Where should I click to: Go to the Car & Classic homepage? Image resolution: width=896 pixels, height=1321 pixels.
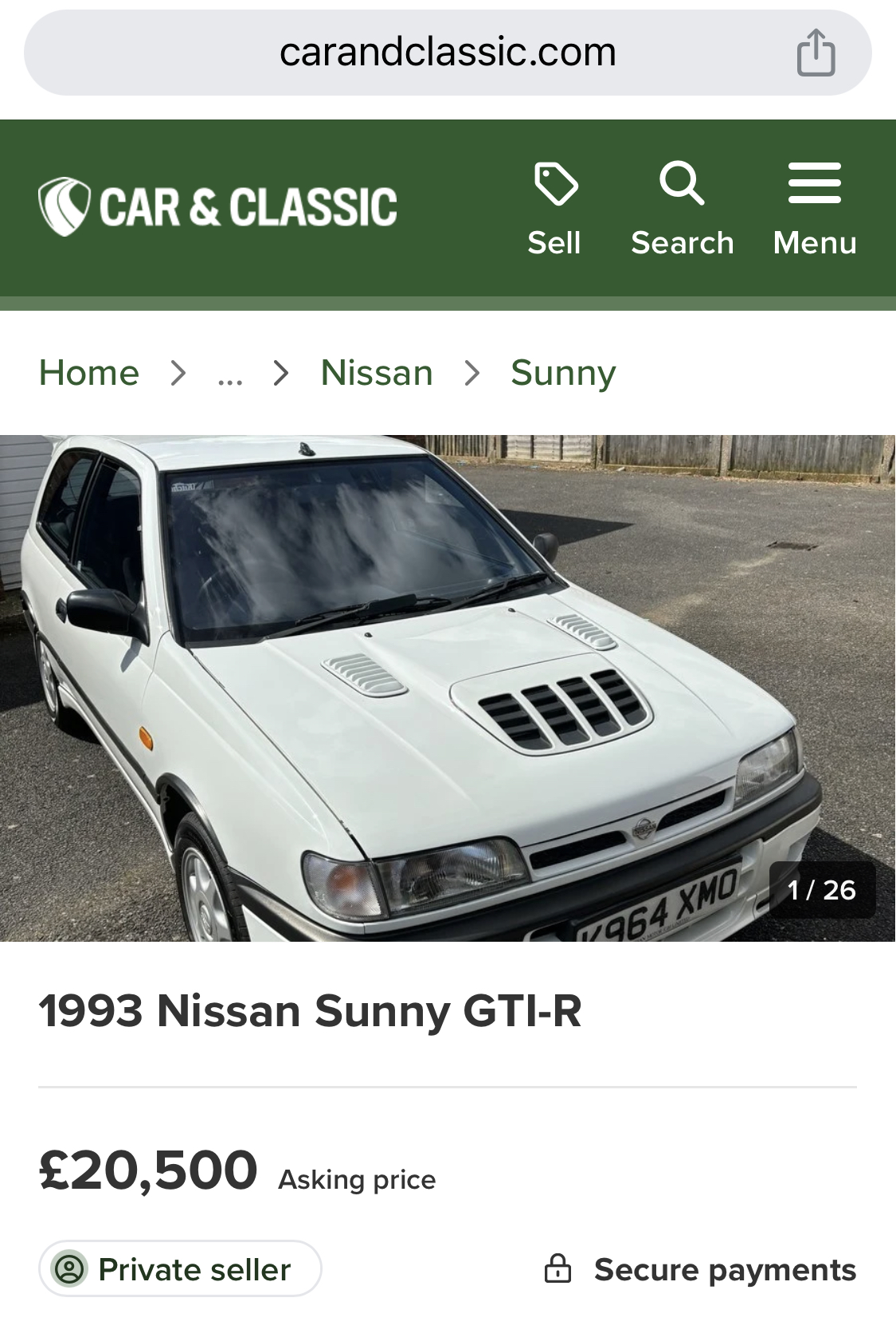point(217,207)
